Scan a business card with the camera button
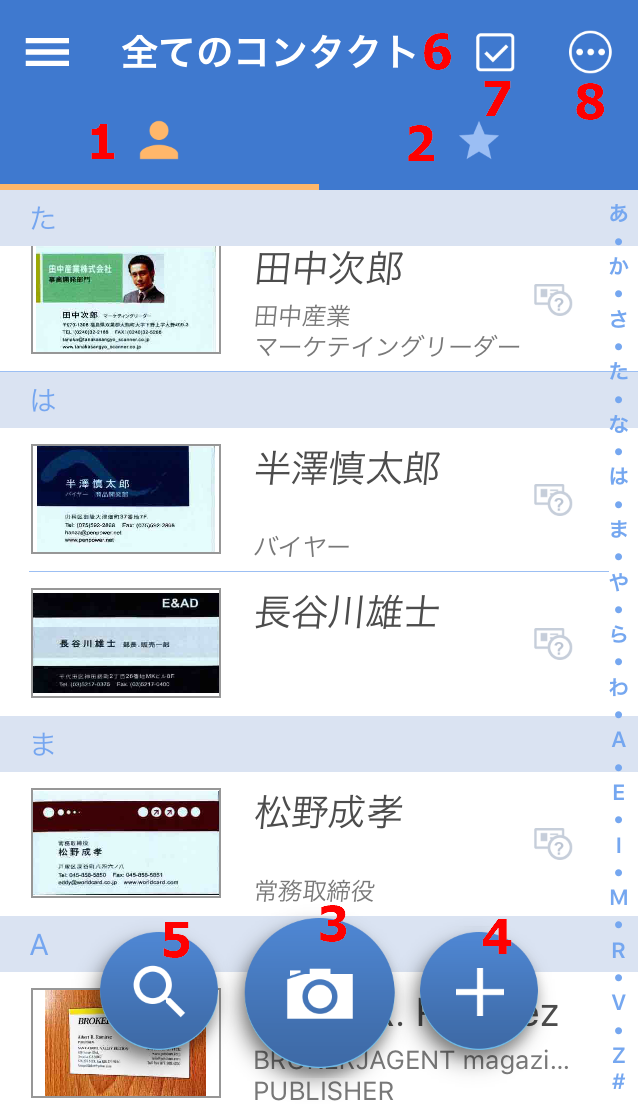This screenshot has width=638, height=1104. click(x=319, y=992)
